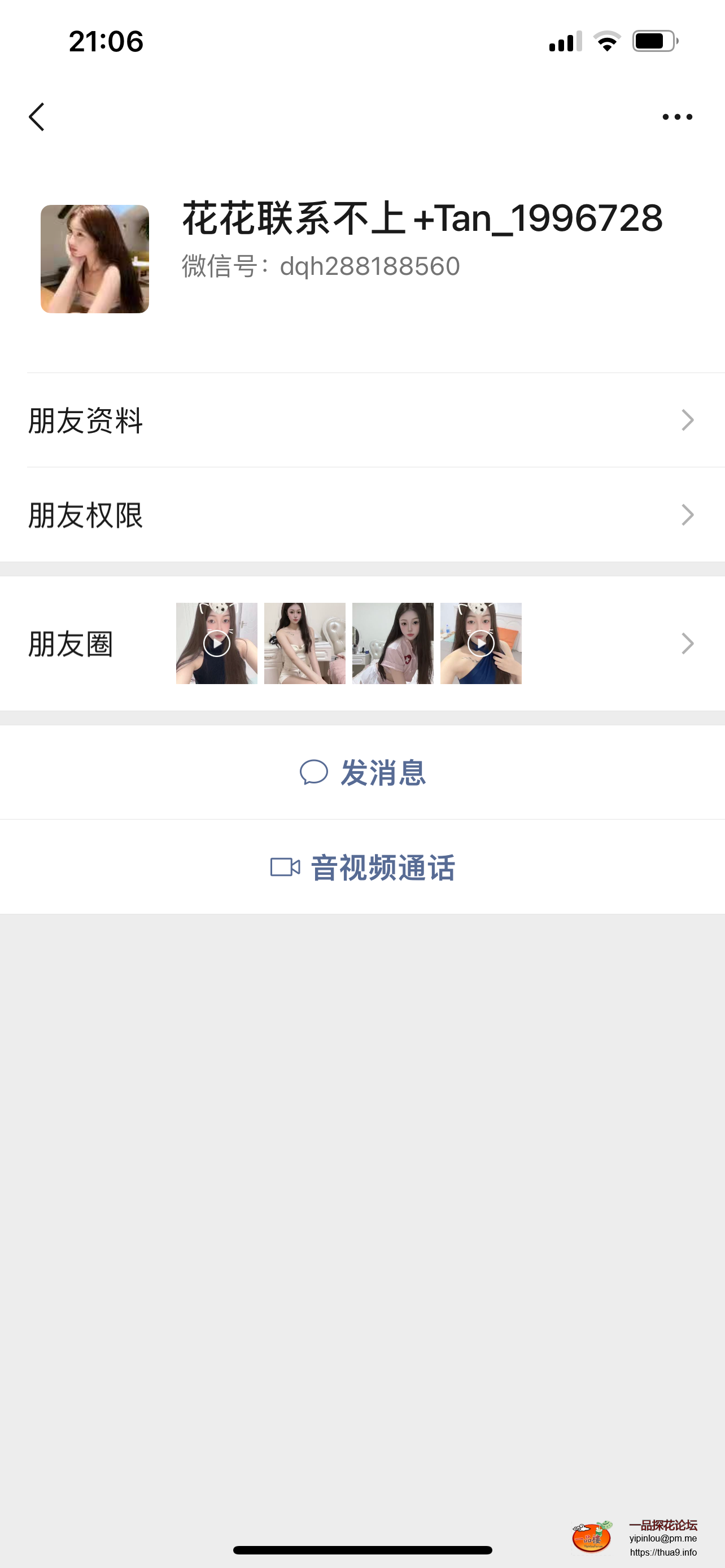Tap the contact's profile avatar photo
Viewport: 725px width, 1568px height.
pyautogui.click(x=94, y=259)
